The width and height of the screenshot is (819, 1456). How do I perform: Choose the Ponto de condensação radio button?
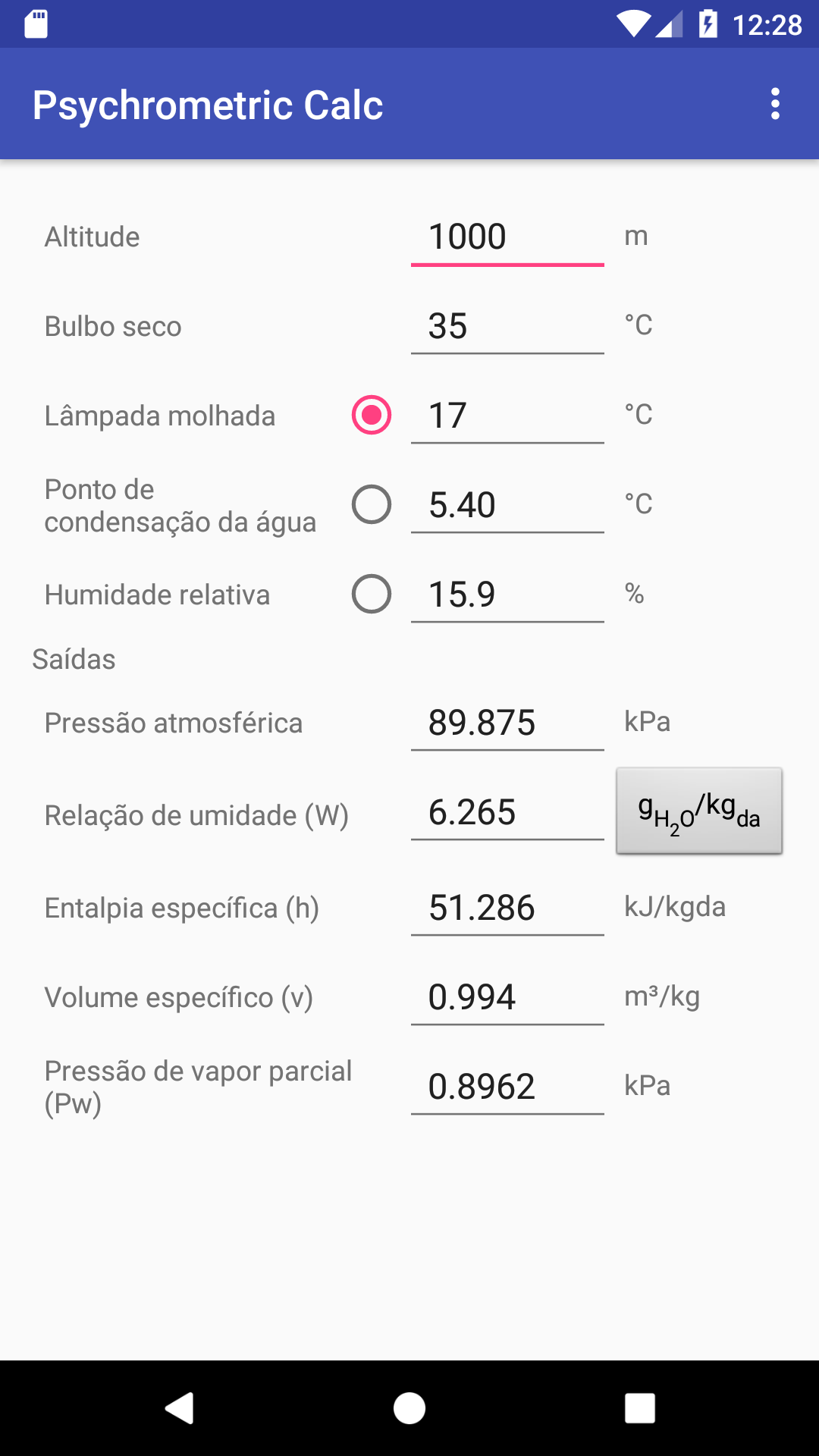(x=372, y=504)
